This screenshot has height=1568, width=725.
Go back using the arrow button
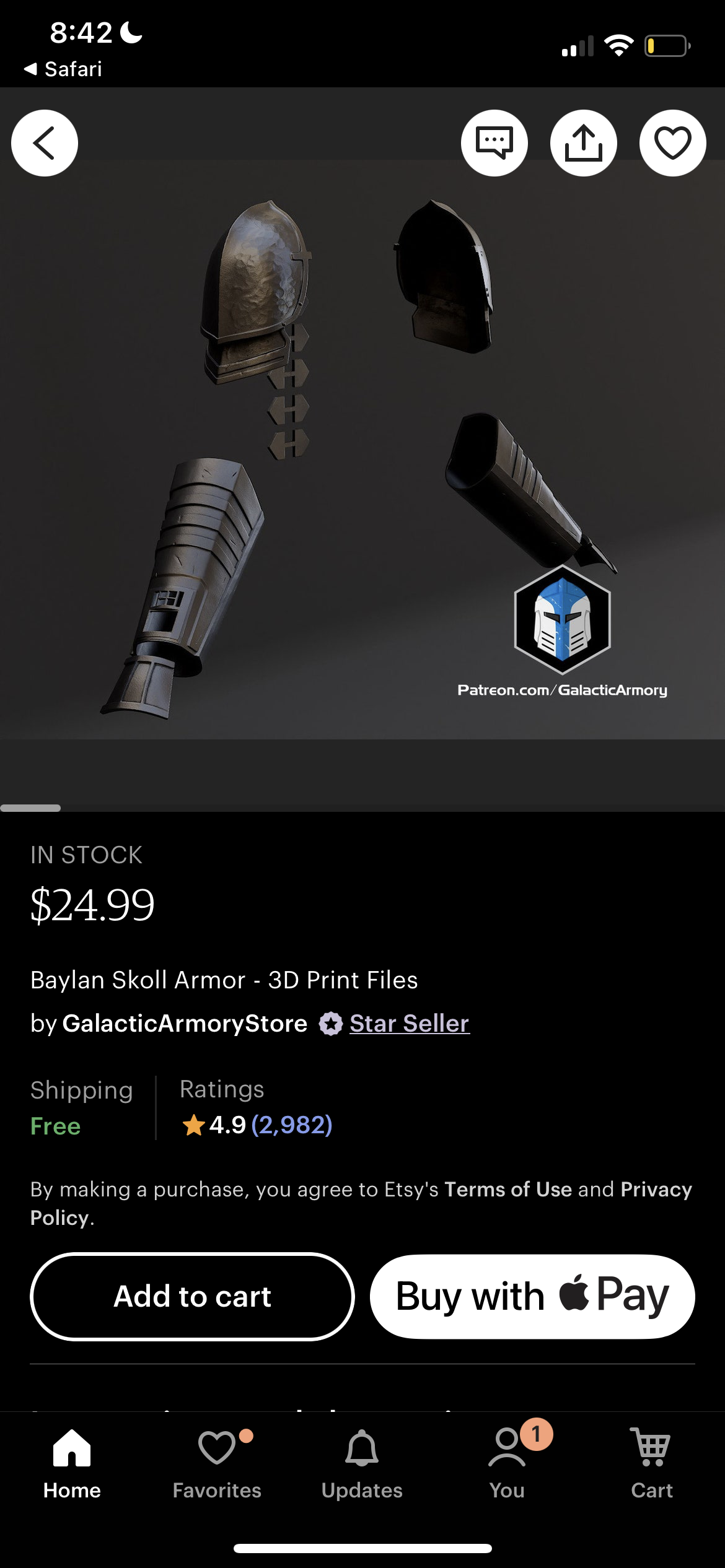(45, 143)
